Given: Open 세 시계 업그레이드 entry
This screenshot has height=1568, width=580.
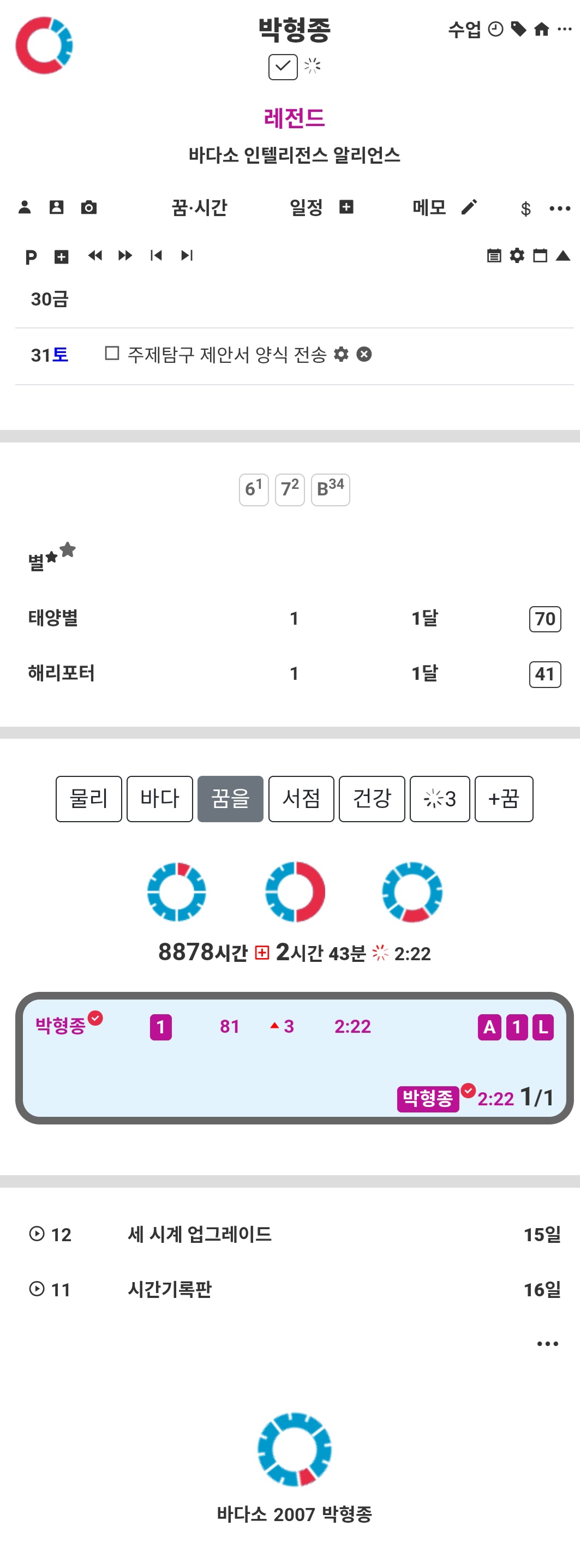Looking at the screenshot, I should tap(200, 1235).
